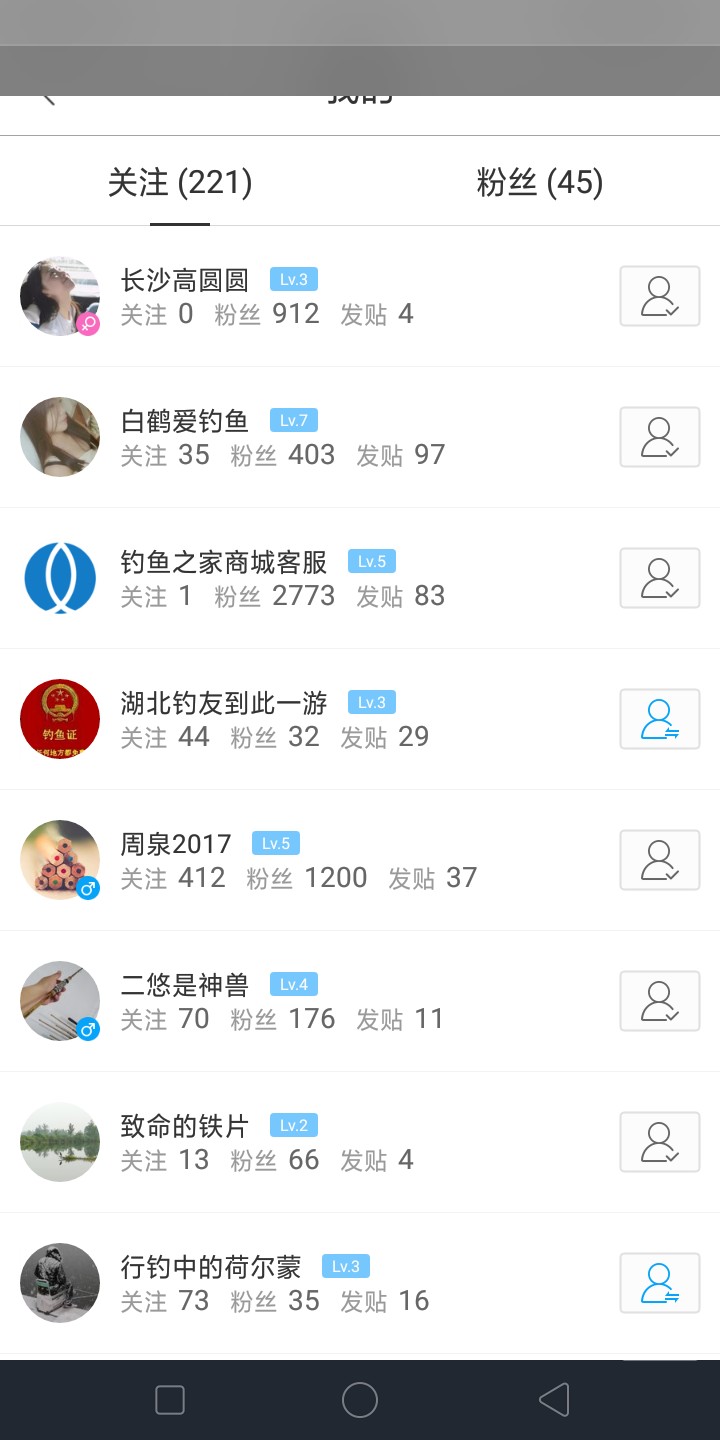Tap the recent apps square button
Screen dimensions: 720x1440
click(x=170, y=1400)
